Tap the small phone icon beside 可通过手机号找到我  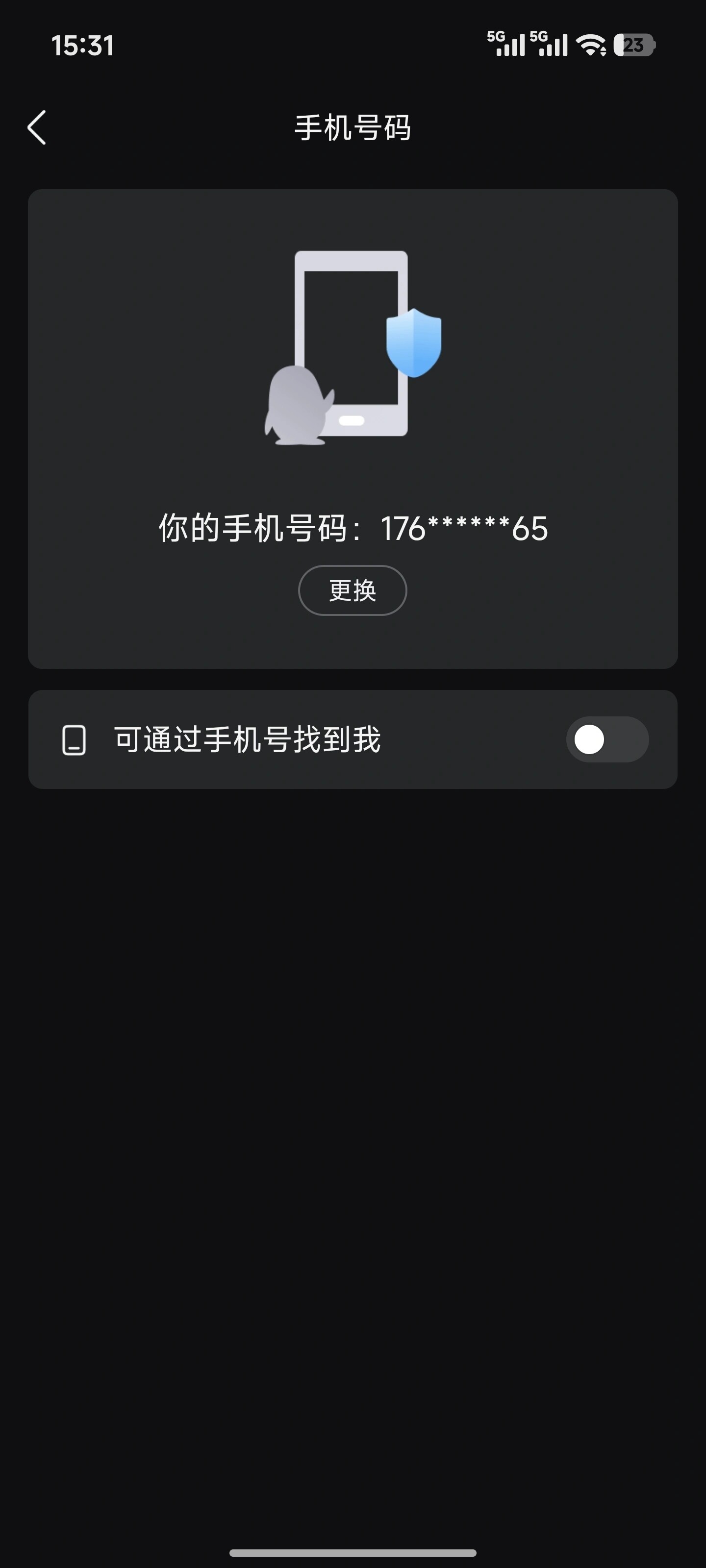75,739
